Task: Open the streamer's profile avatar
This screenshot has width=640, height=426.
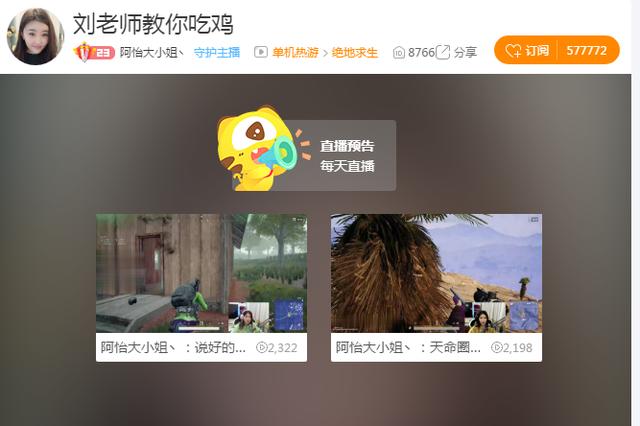Action: 35,35
